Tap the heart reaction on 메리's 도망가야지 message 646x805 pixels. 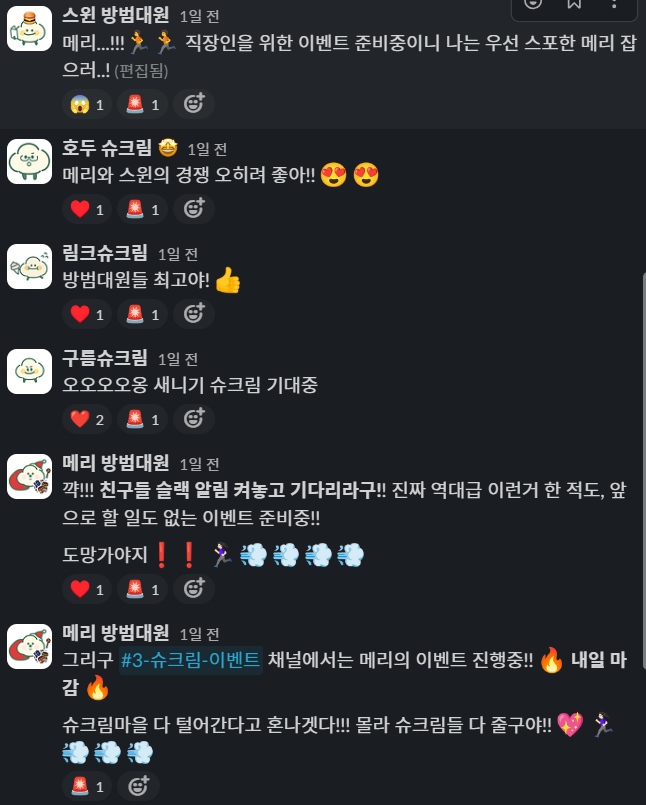click(x=87, y=590)
